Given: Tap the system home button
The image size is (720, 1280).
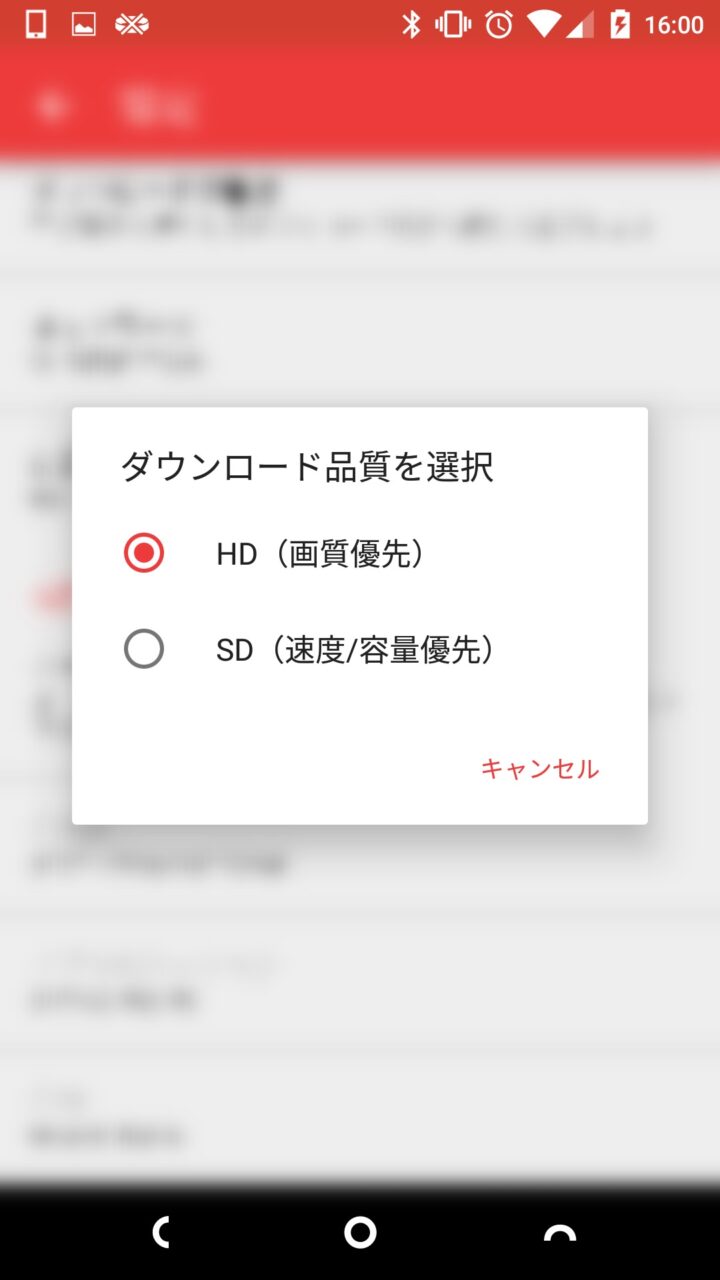Looking at the screenshot, I should 360,1233.
